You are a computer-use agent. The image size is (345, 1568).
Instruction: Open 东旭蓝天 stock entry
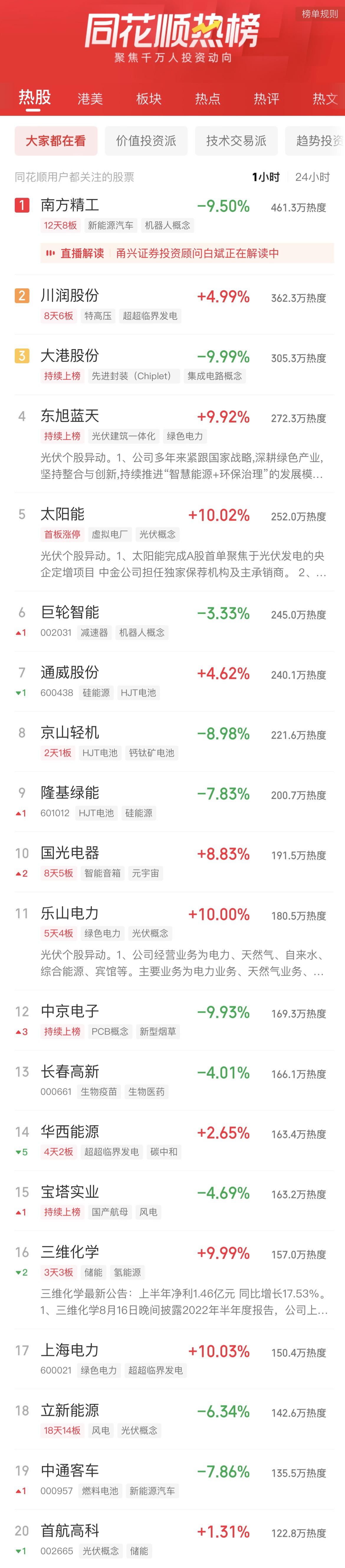(x=70, y=416)
